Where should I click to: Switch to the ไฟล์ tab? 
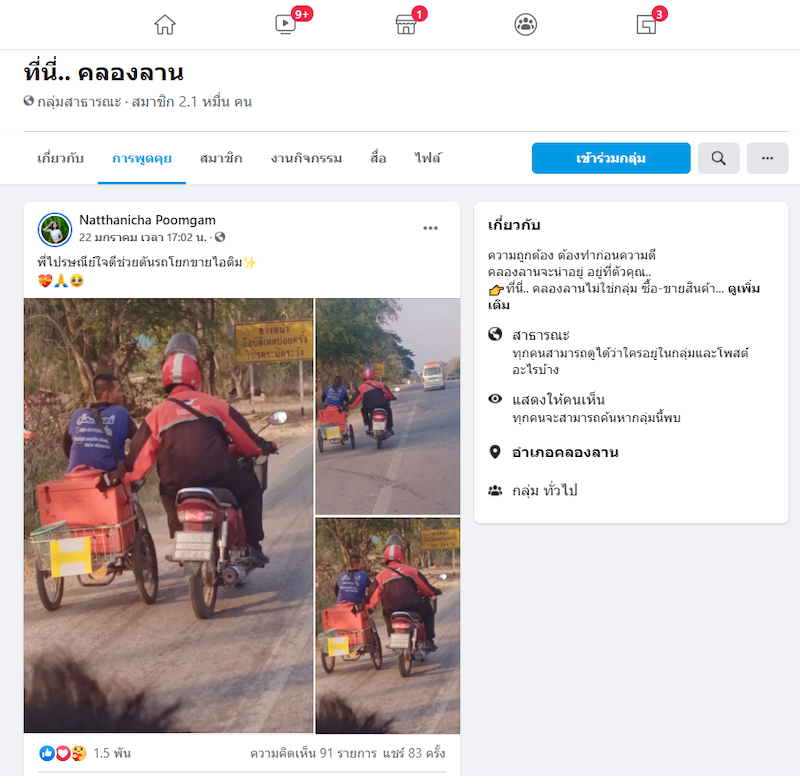pyautogui.click(x=428, y=158)
